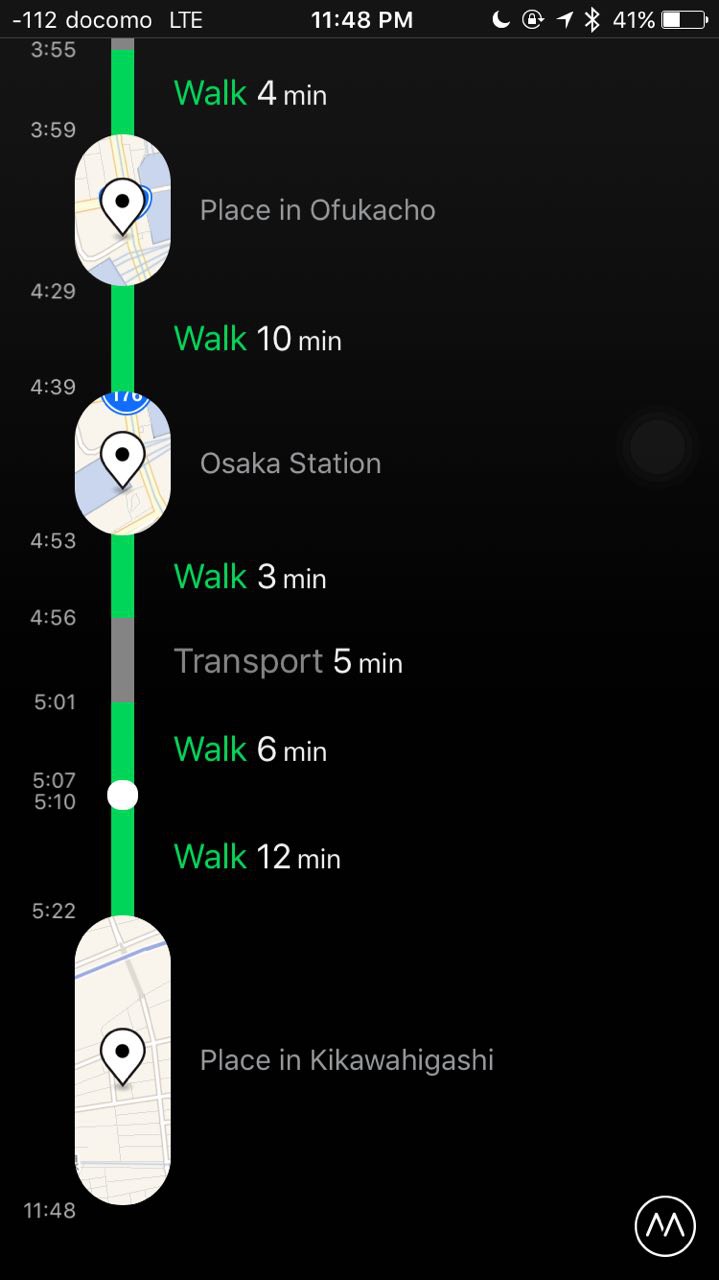Tap the Moves logo button
The width and height of the screenshot is (719, 1280).
point(665,1226)
